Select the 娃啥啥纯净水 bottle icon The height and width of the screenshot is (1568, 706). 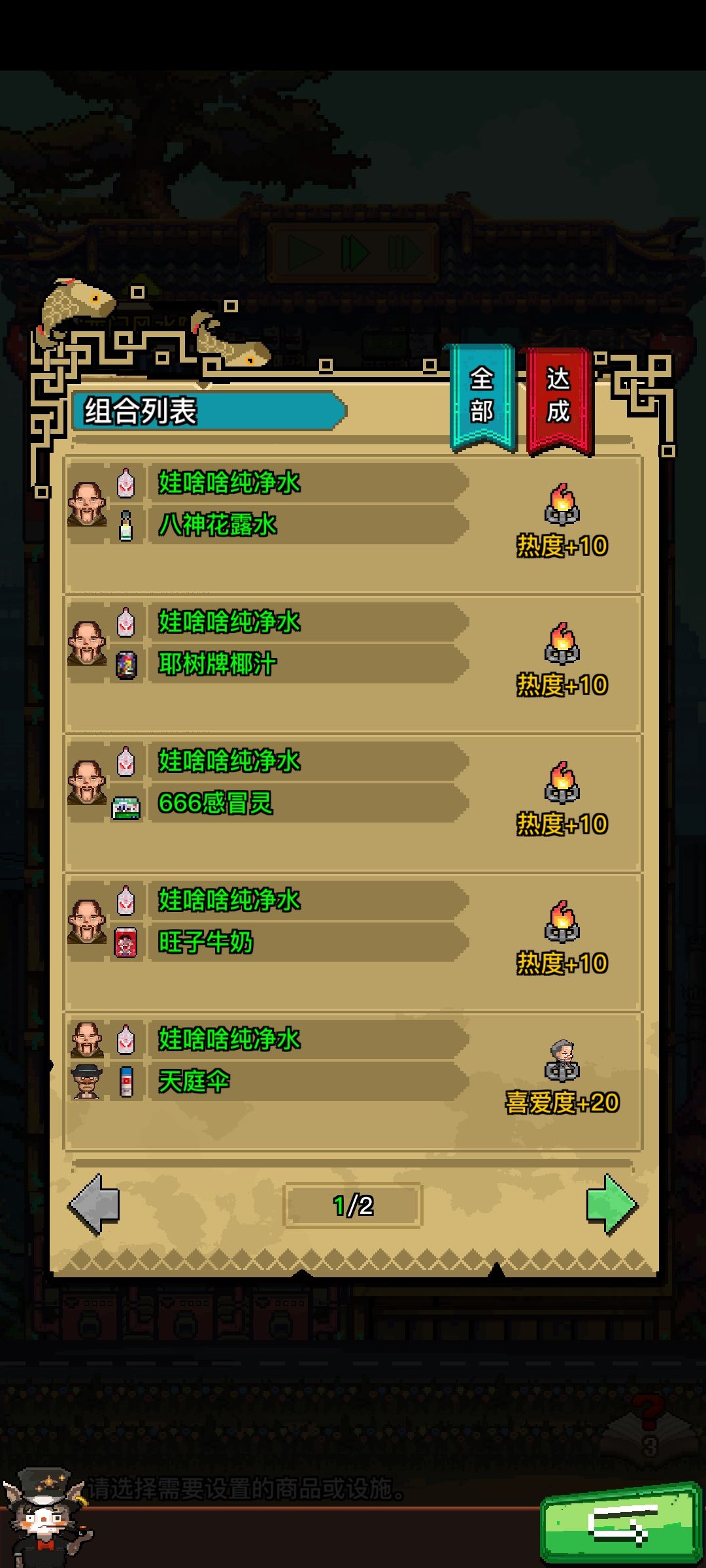tap(126, 485)
